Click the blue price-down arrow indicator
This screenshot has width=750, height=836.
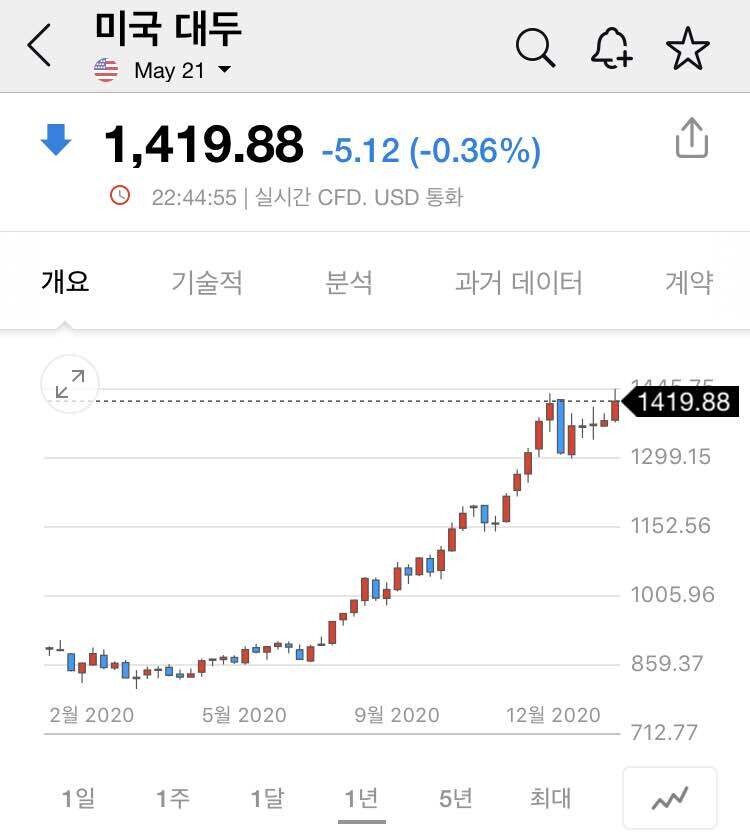pos(57,140)
